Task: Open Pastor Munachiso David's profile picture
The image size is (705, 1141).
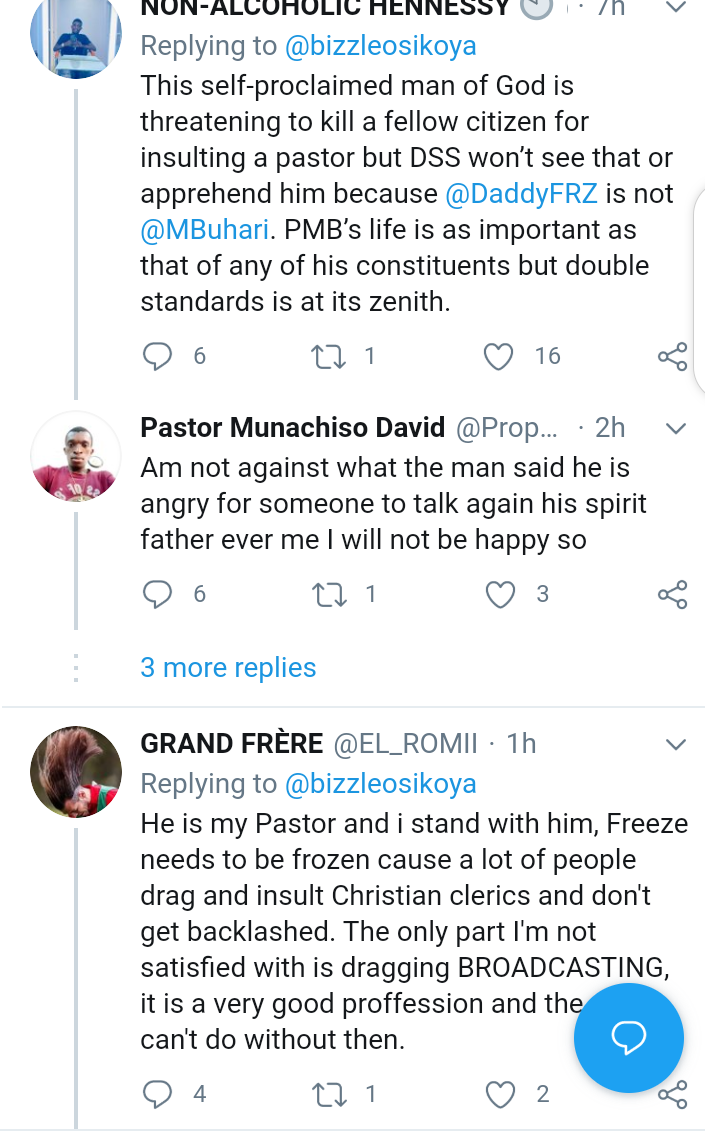Action: (76, 457)
